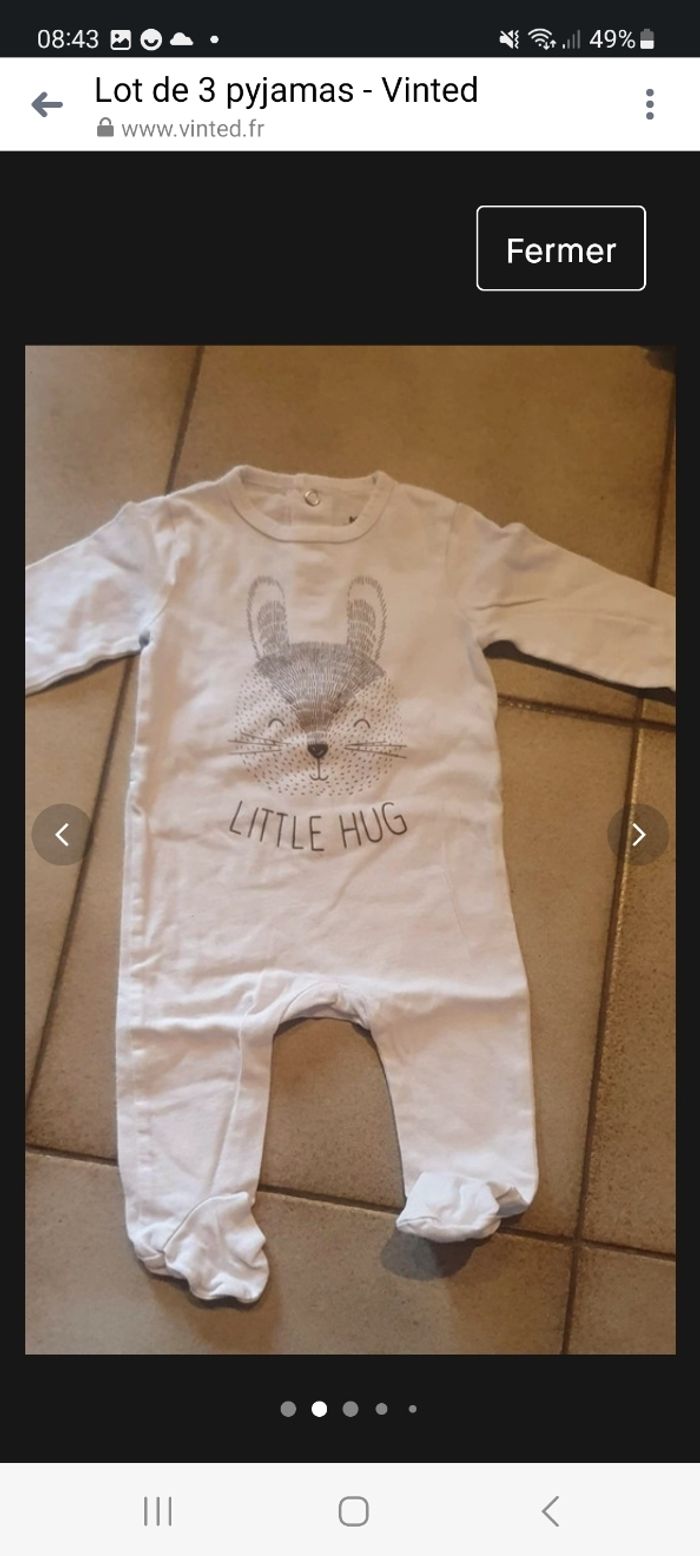Viewport: 700px width, 1556px height.
Task: Close the photo viewer with Fermer
Action: (x=560, y=249)
